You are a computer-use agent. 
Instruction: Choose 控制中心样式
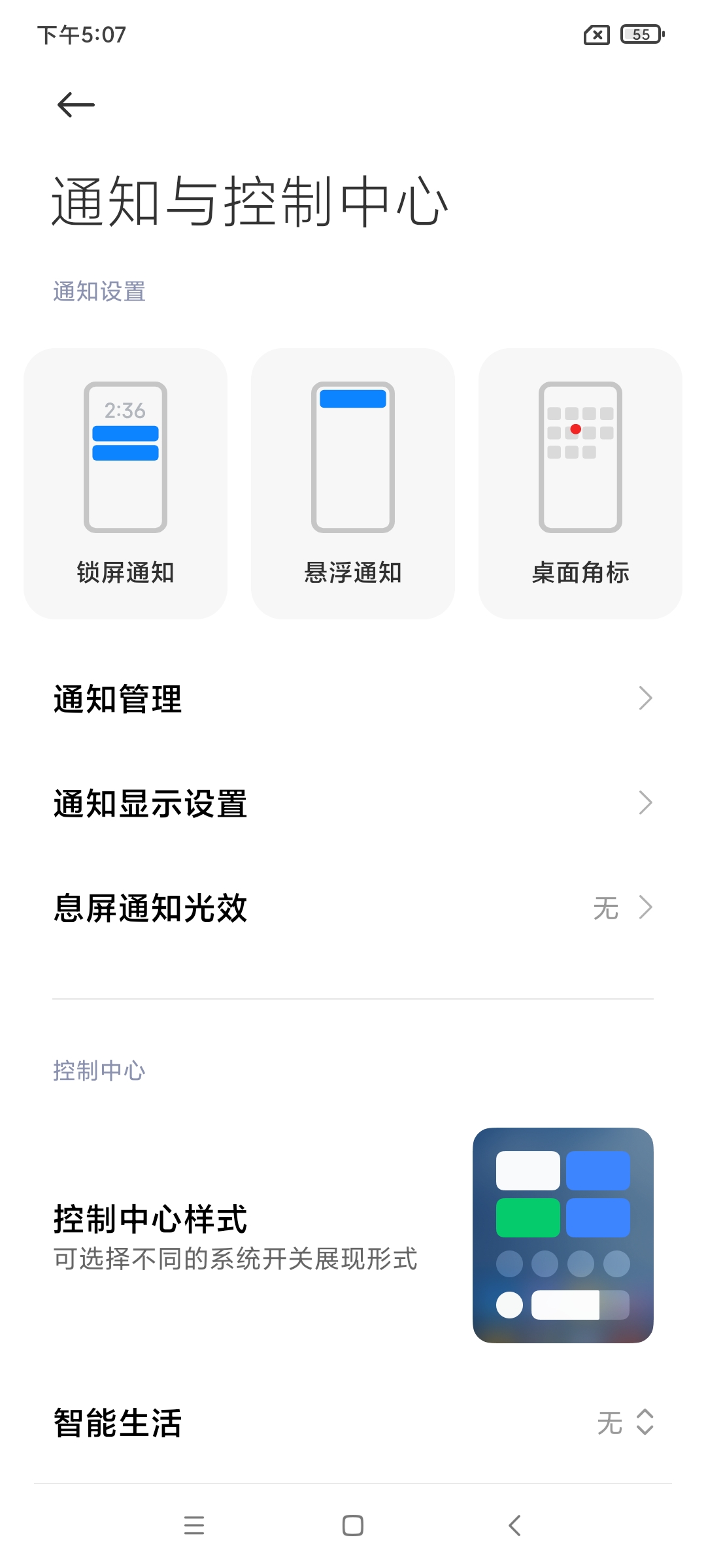point(353,1235)
